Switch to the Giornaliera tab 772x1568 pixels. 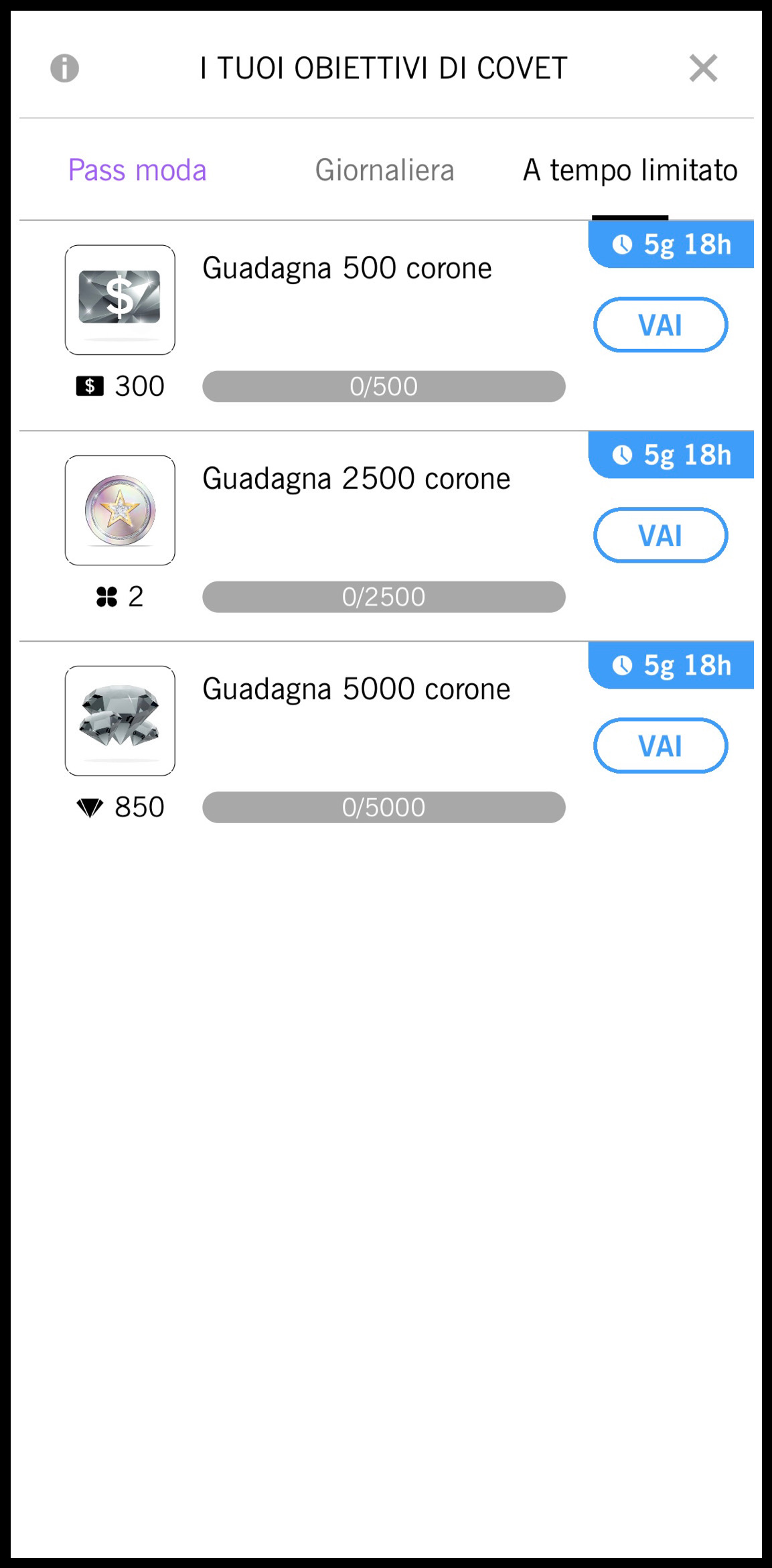(x=384, y=170)
